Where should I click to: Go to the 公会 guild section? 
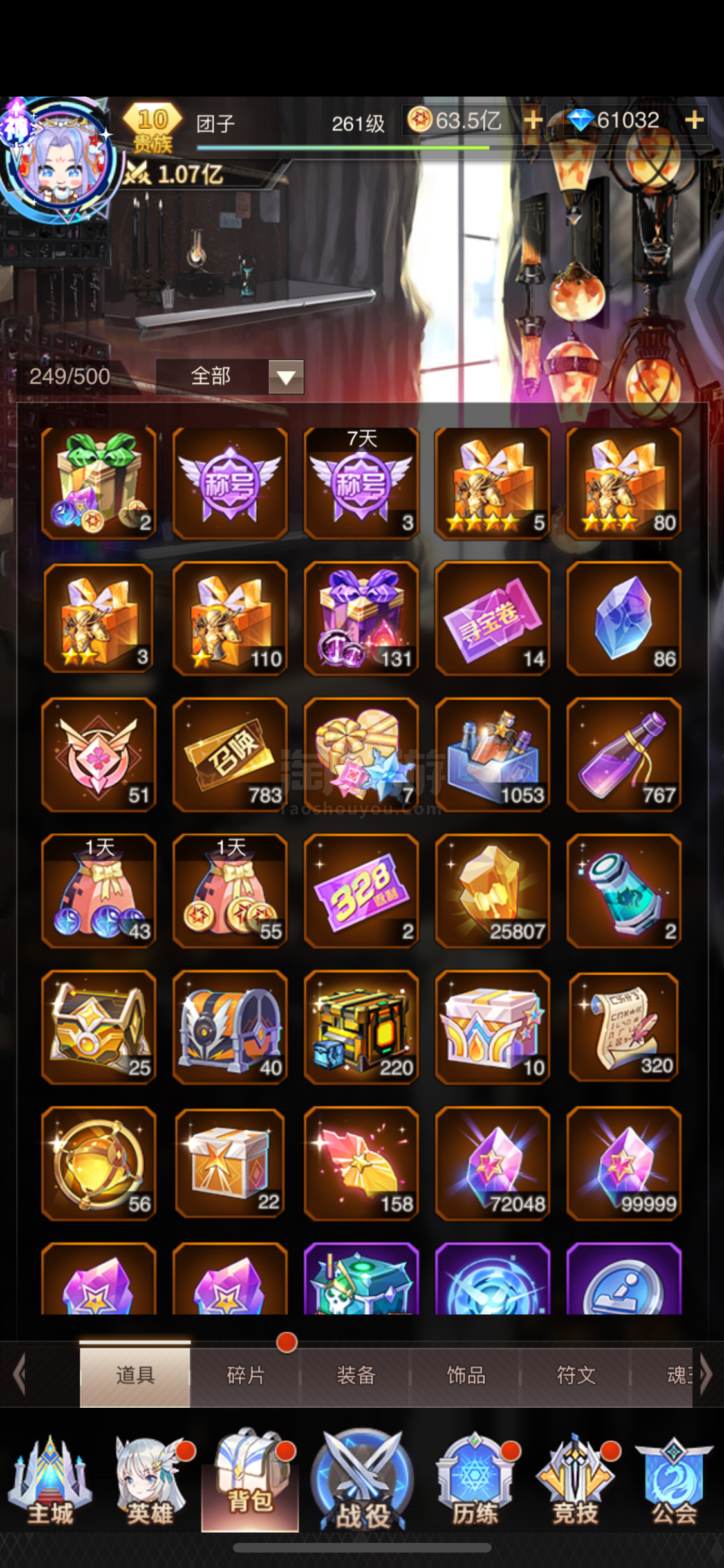(x=674, y=1483)
